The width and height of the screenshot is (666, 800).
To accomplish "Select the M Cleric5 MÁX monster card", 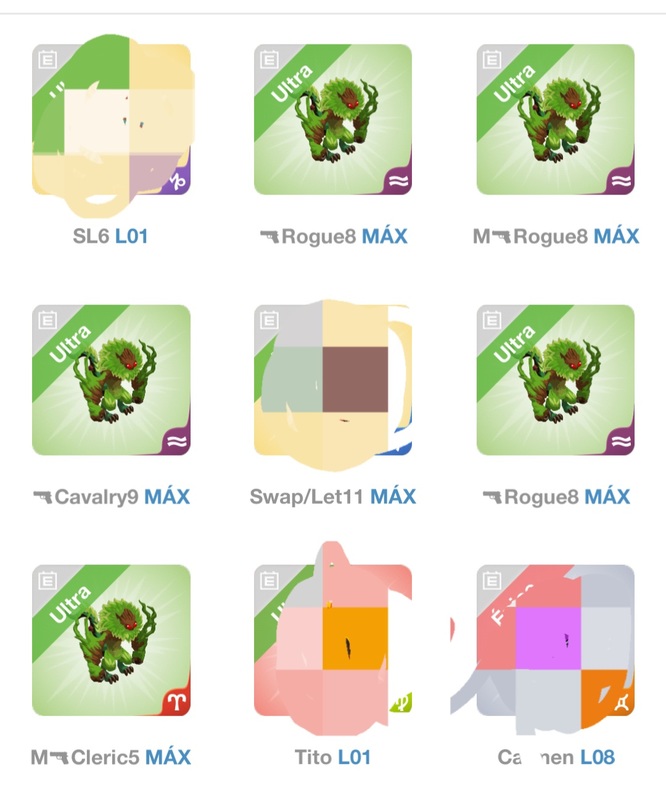I will click(x=111, y=640).
